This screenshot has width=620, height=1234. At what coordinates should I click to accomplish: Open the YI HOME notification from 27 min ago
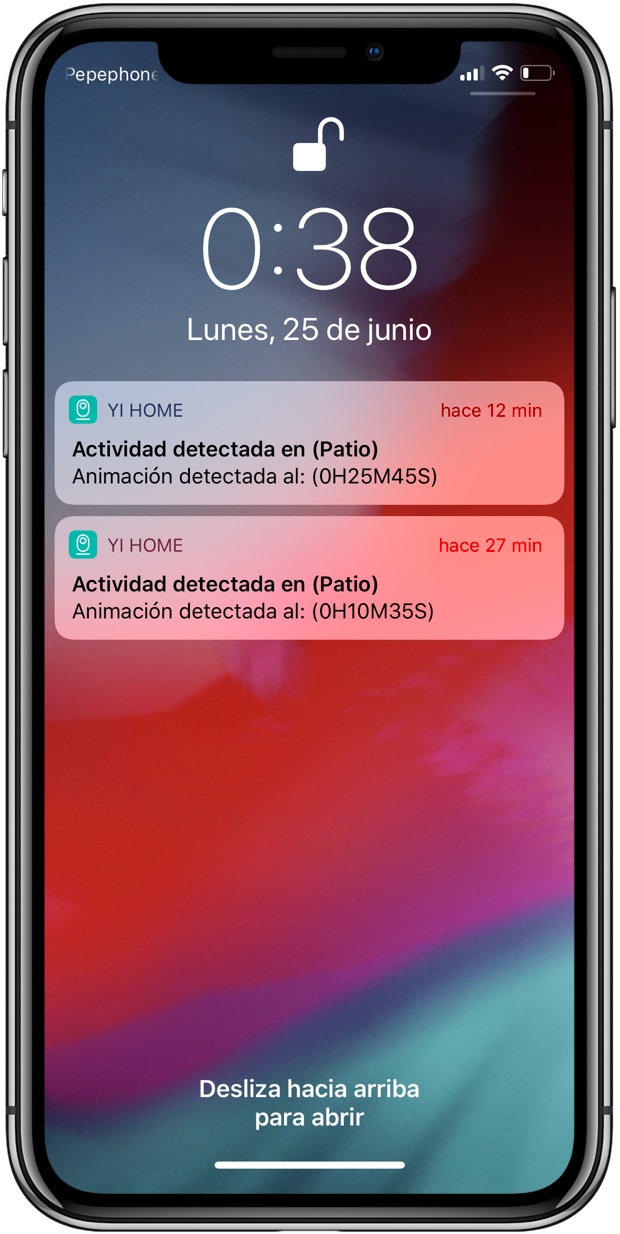point(309,578)
